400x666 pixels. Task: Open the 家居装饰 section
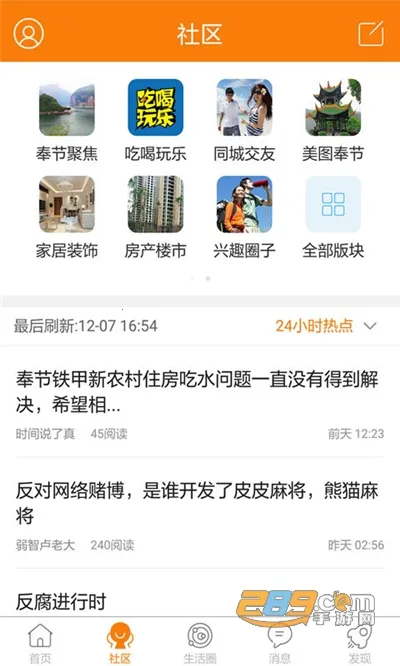tap(67, 217)
